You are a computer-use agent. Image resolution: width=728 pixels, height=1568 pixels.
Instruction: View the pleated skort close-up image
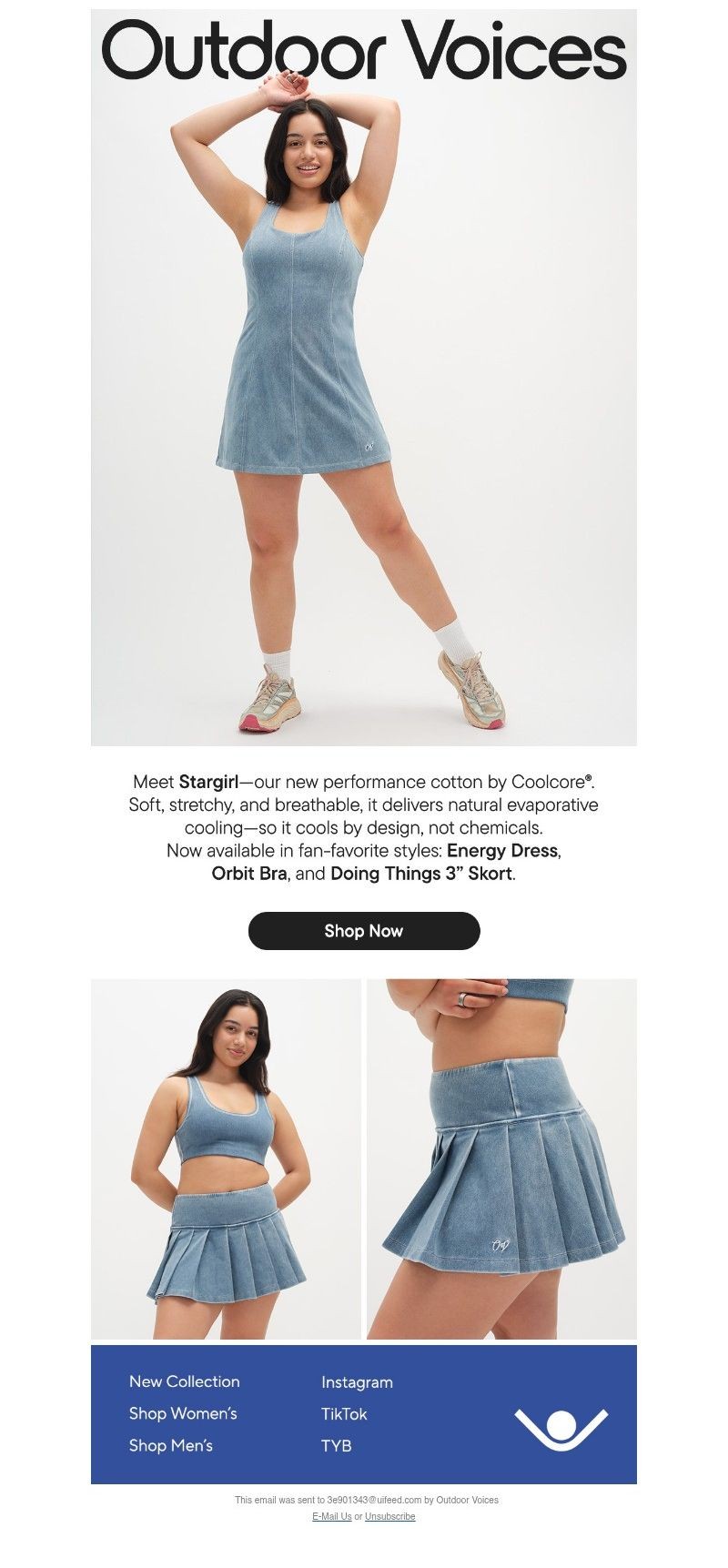click(x=501, y=1158)
